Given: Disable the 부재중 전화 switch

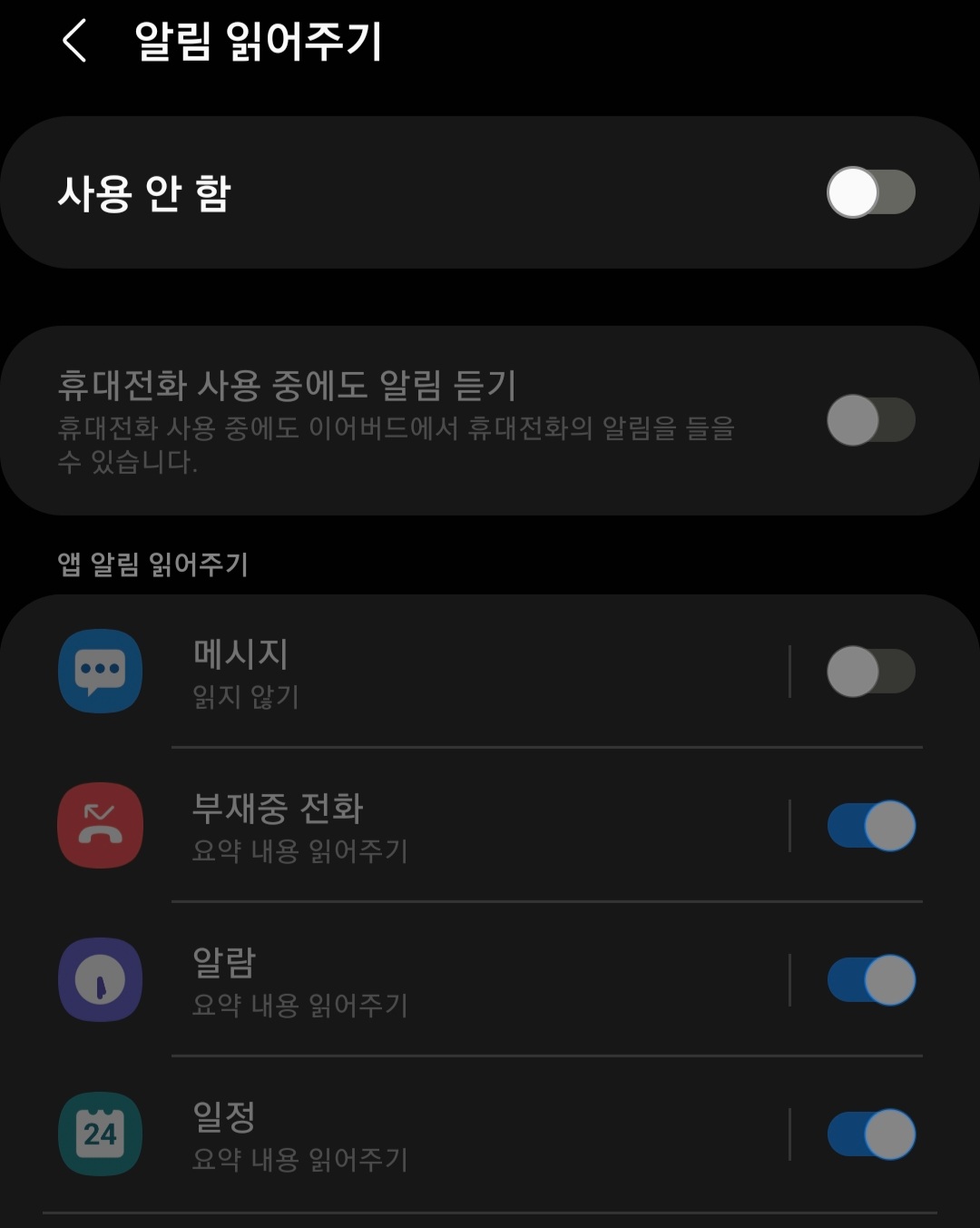Looking at the screenshot, I should tap(869, 826).
